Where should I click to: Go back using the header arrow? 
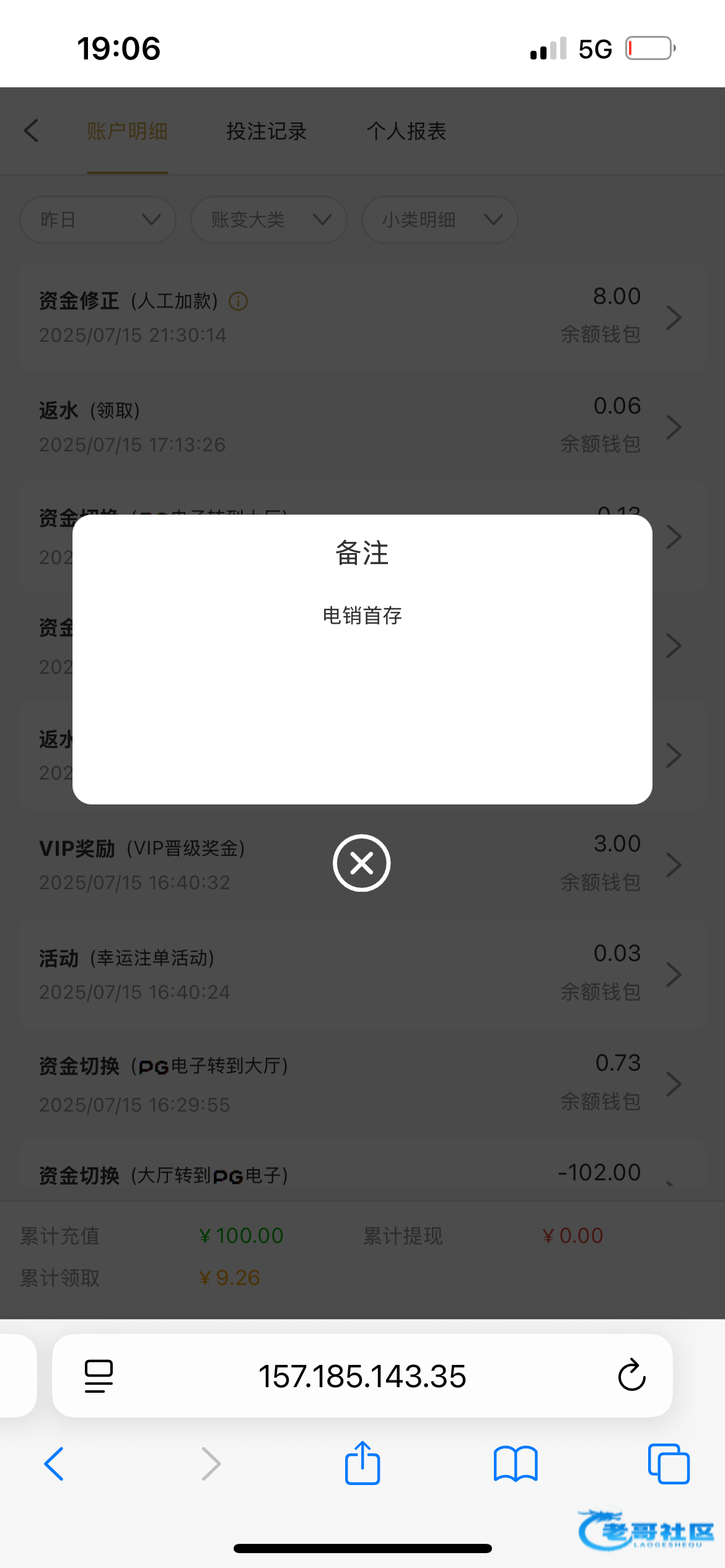pos(31,131)
